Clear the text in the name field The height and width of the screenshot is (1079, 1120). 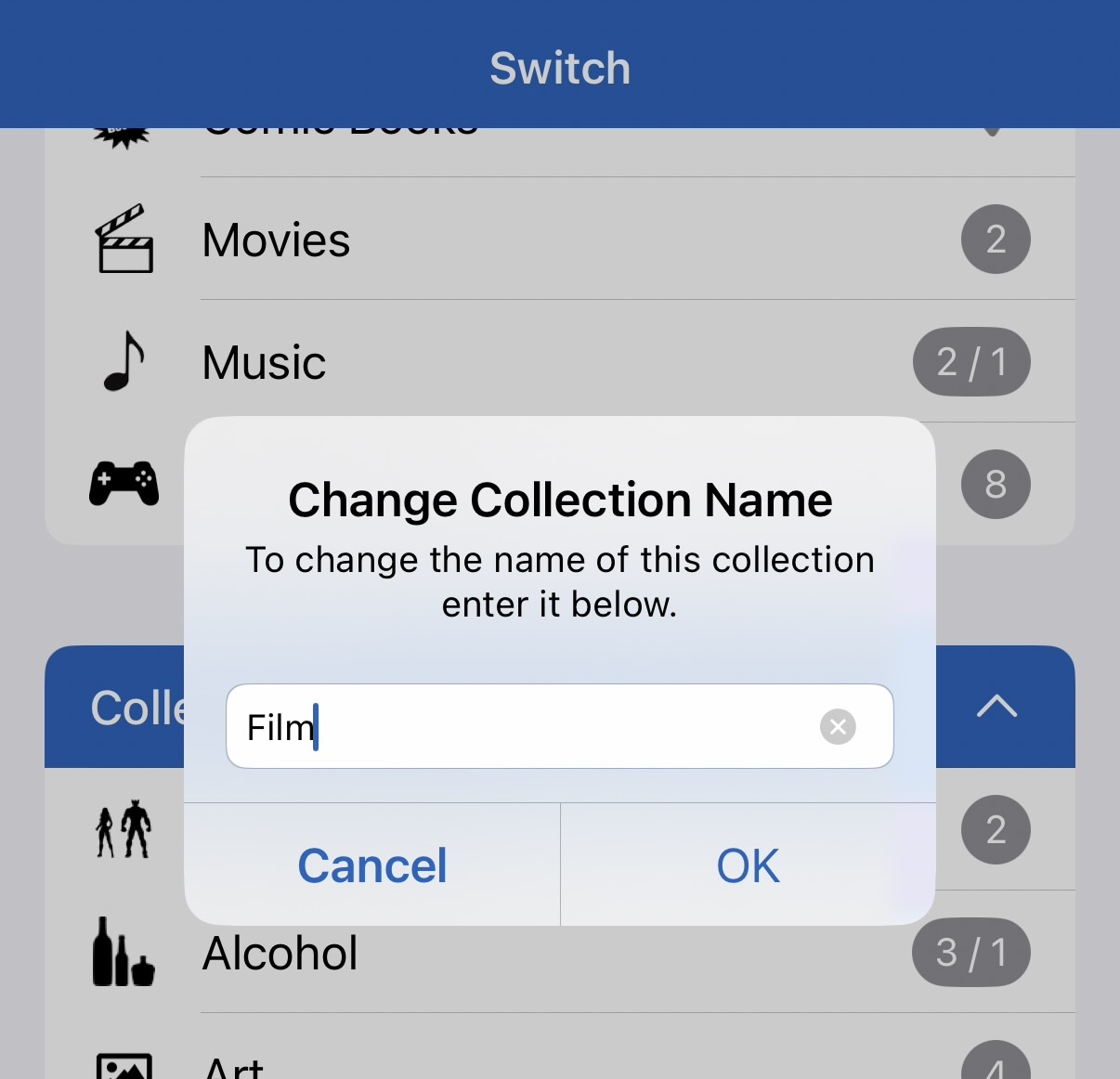[838, 727]
